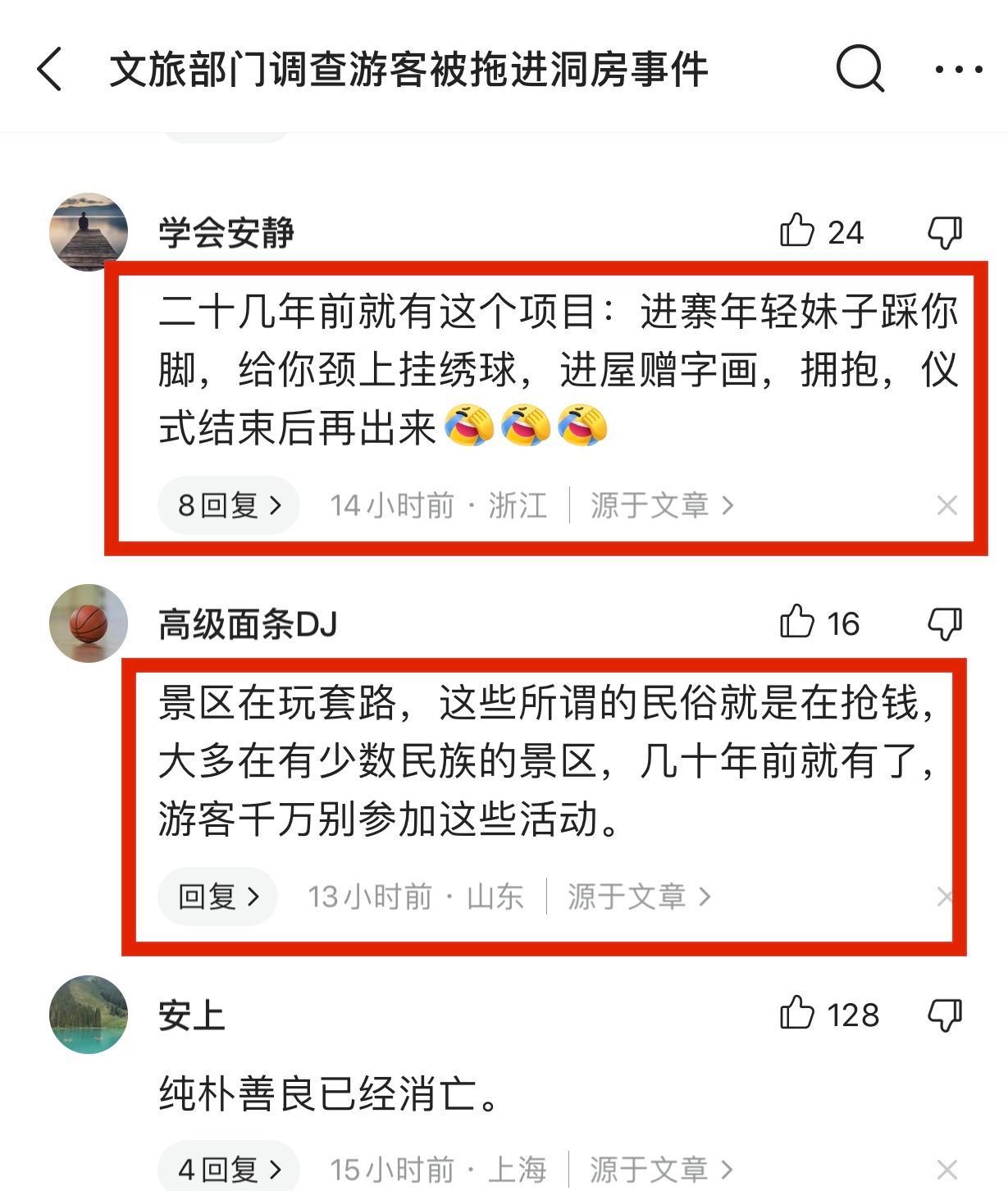Screen dimensions: 1008x1191
Task: Expand the 4回复 under 安上's comment
Action: point(229,1170)
